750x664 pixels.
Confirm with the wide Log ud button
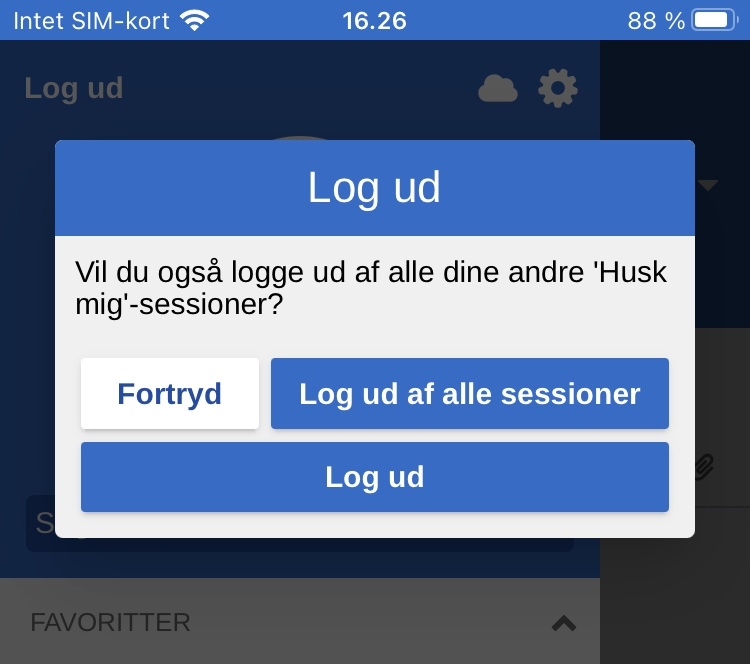pos(374,477)
